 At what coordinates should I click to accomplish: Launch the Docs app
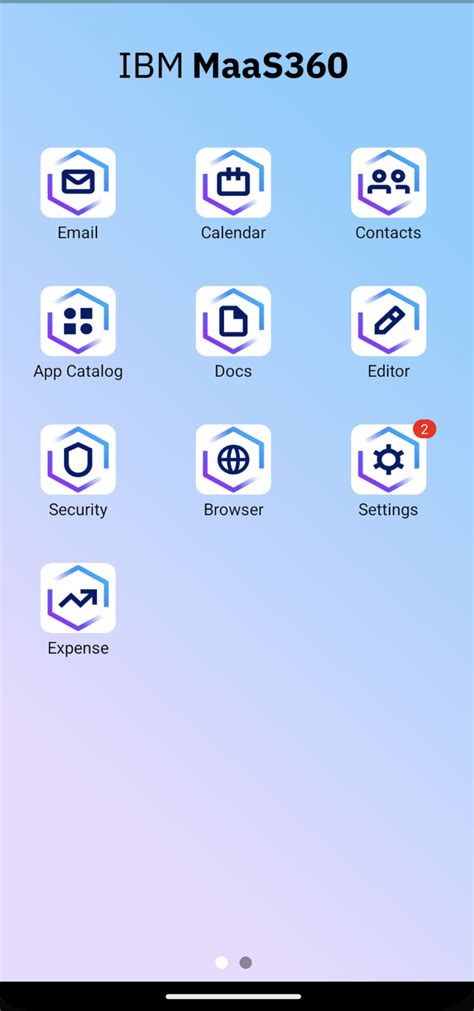pyautogui.click(x=233, y=321)
